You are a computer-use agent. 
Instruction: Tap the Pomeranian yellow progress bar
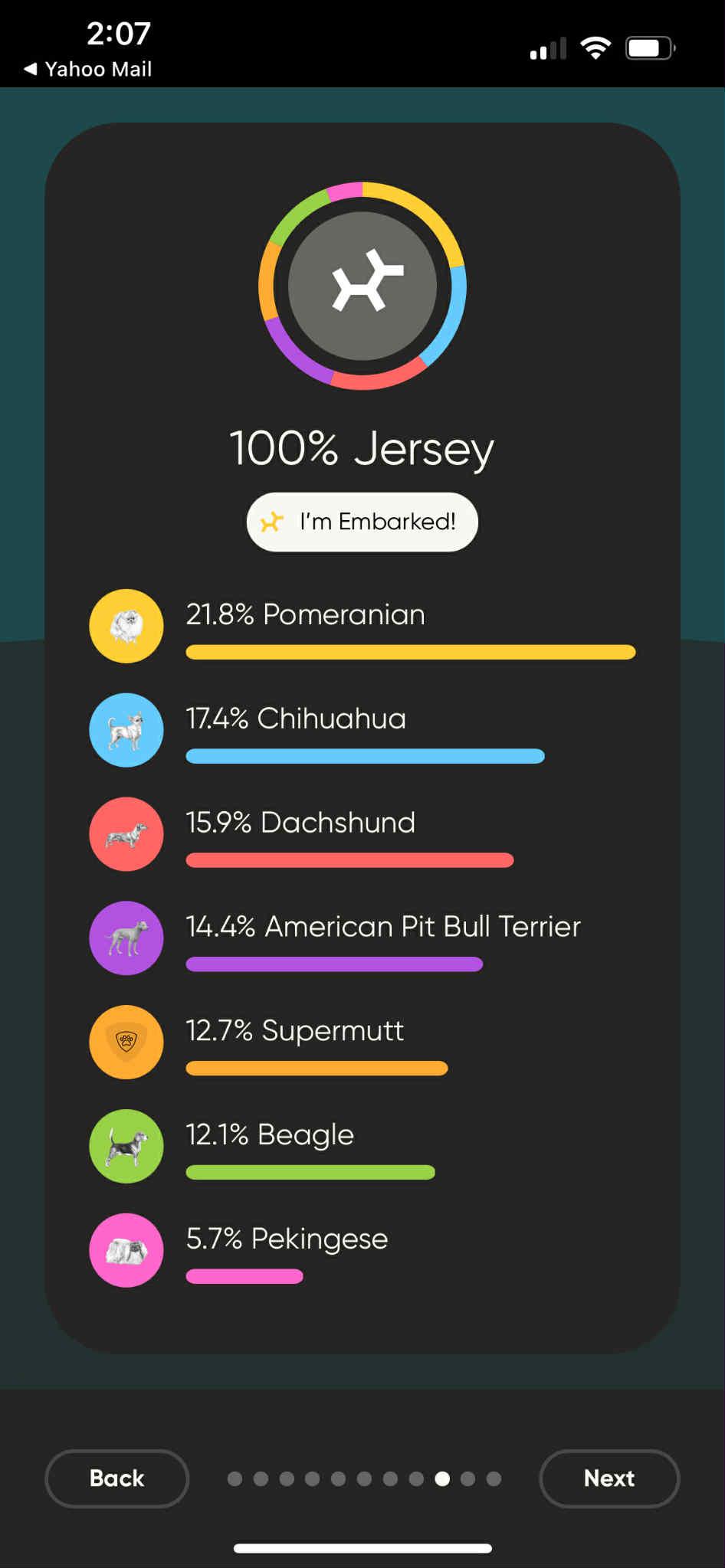click(x=409, y=652)
